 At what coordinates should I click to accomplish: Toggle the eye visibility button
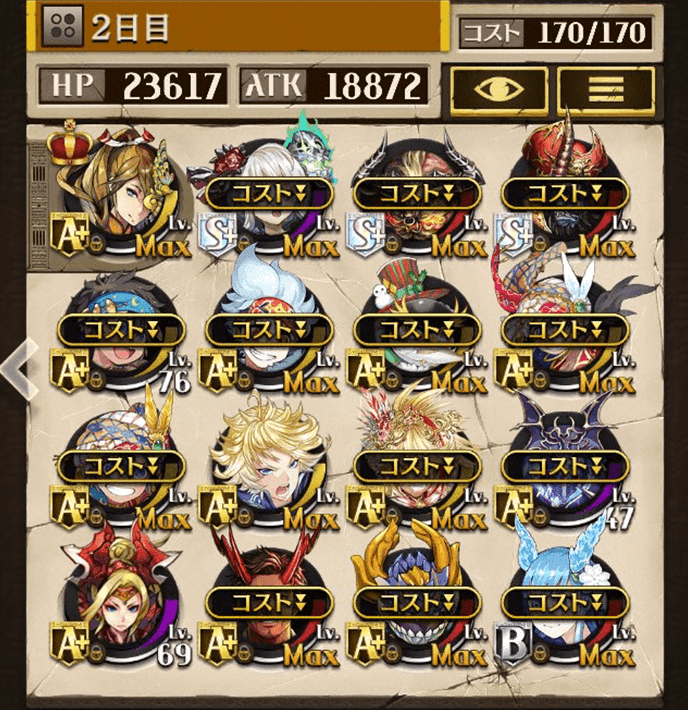(x=499, y=89)
